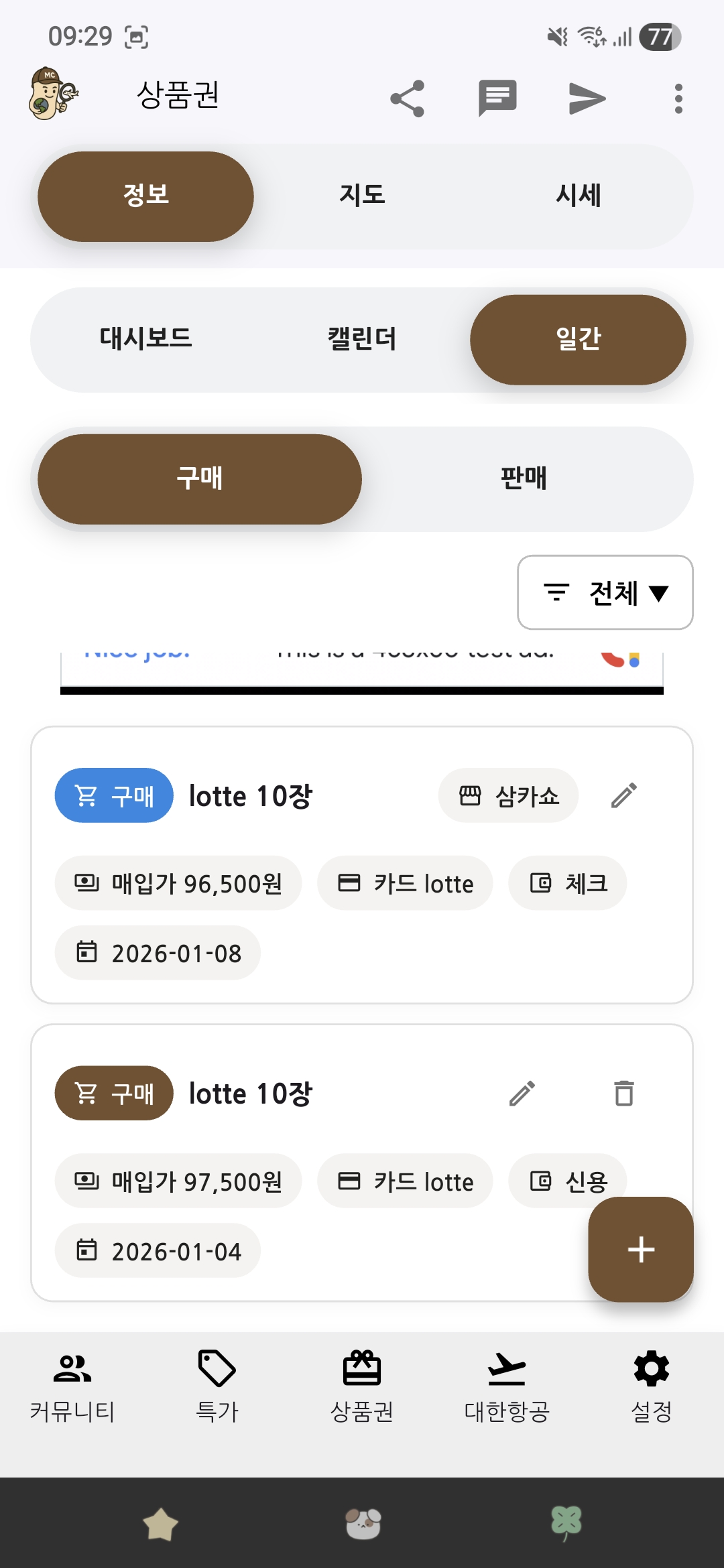724x1568 pixels.
Task: Open the message icon in the top bar
Action: tap(497, 99)
